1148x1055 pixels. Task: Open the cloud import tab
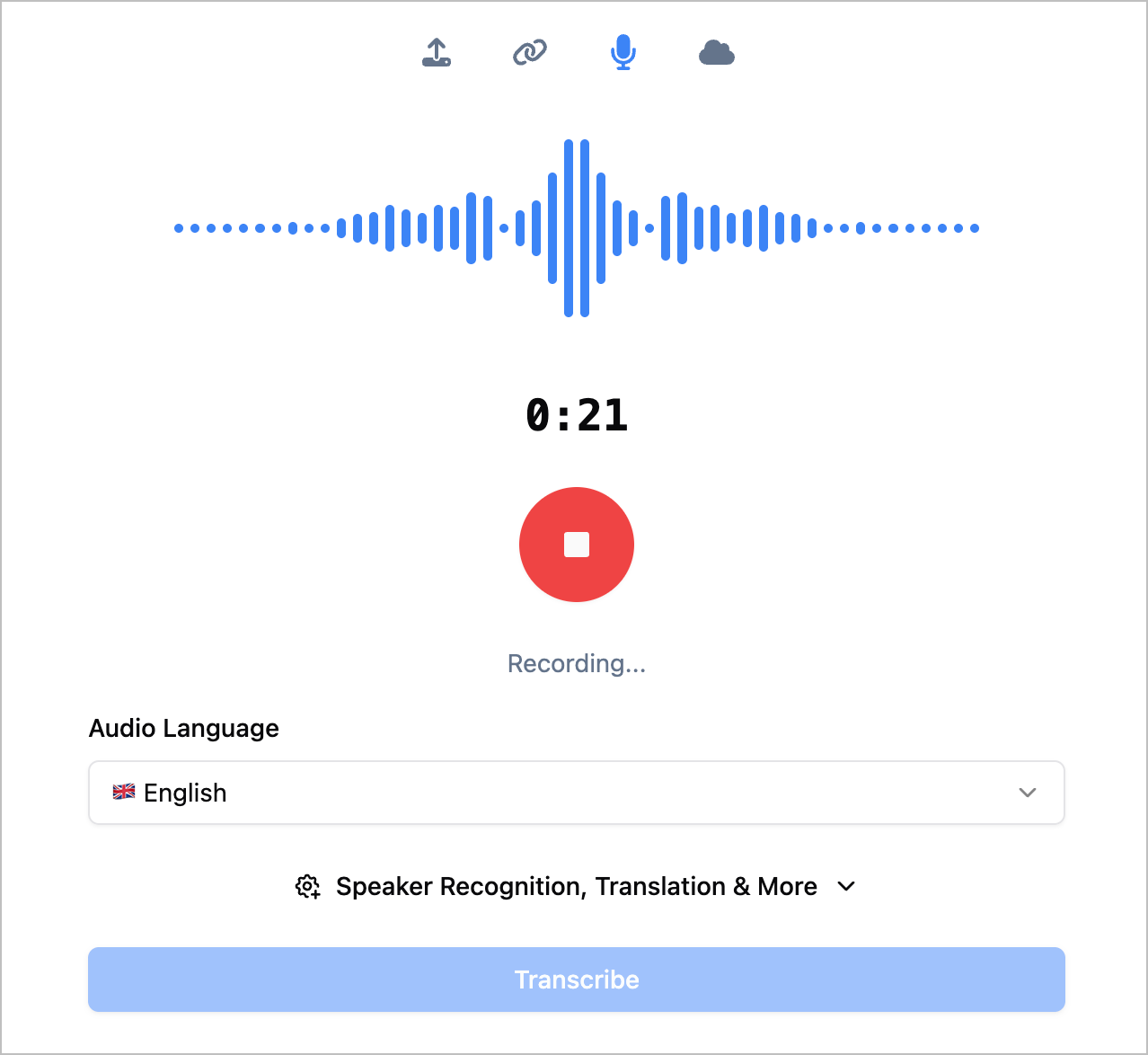click(x=716, y=53)
